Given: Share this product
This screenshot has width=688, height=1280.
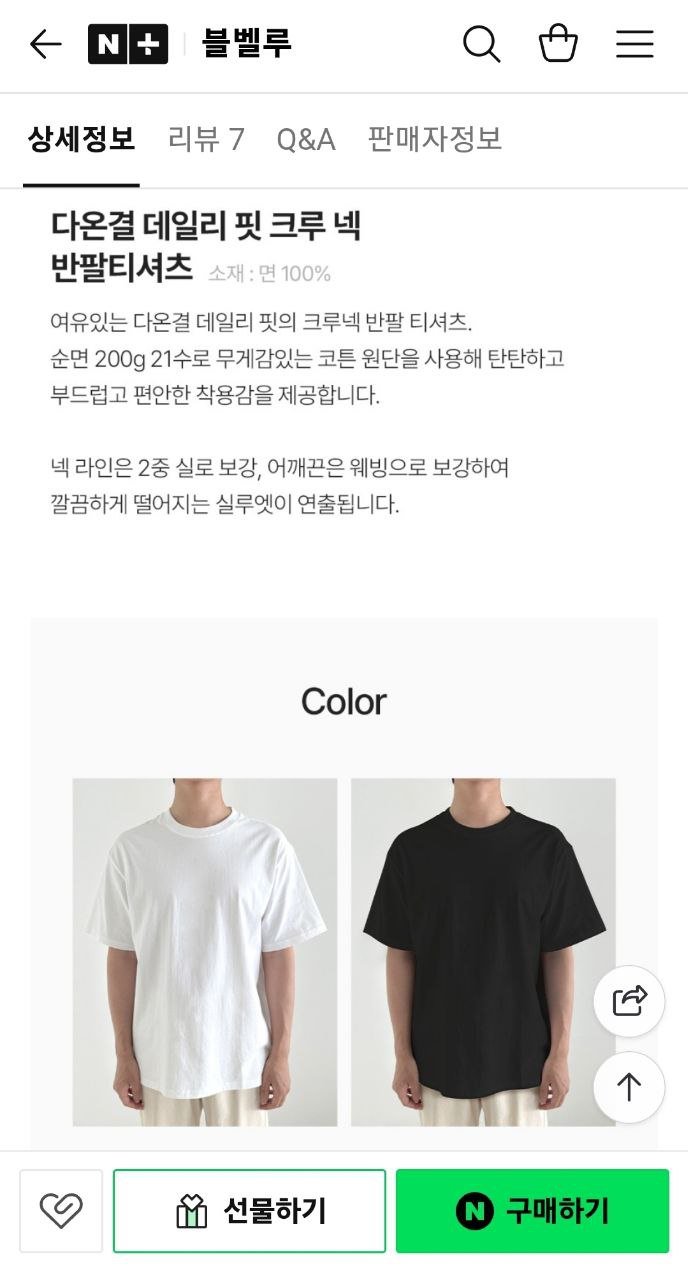Looking at the screenshot, I should coord(629,1000).
